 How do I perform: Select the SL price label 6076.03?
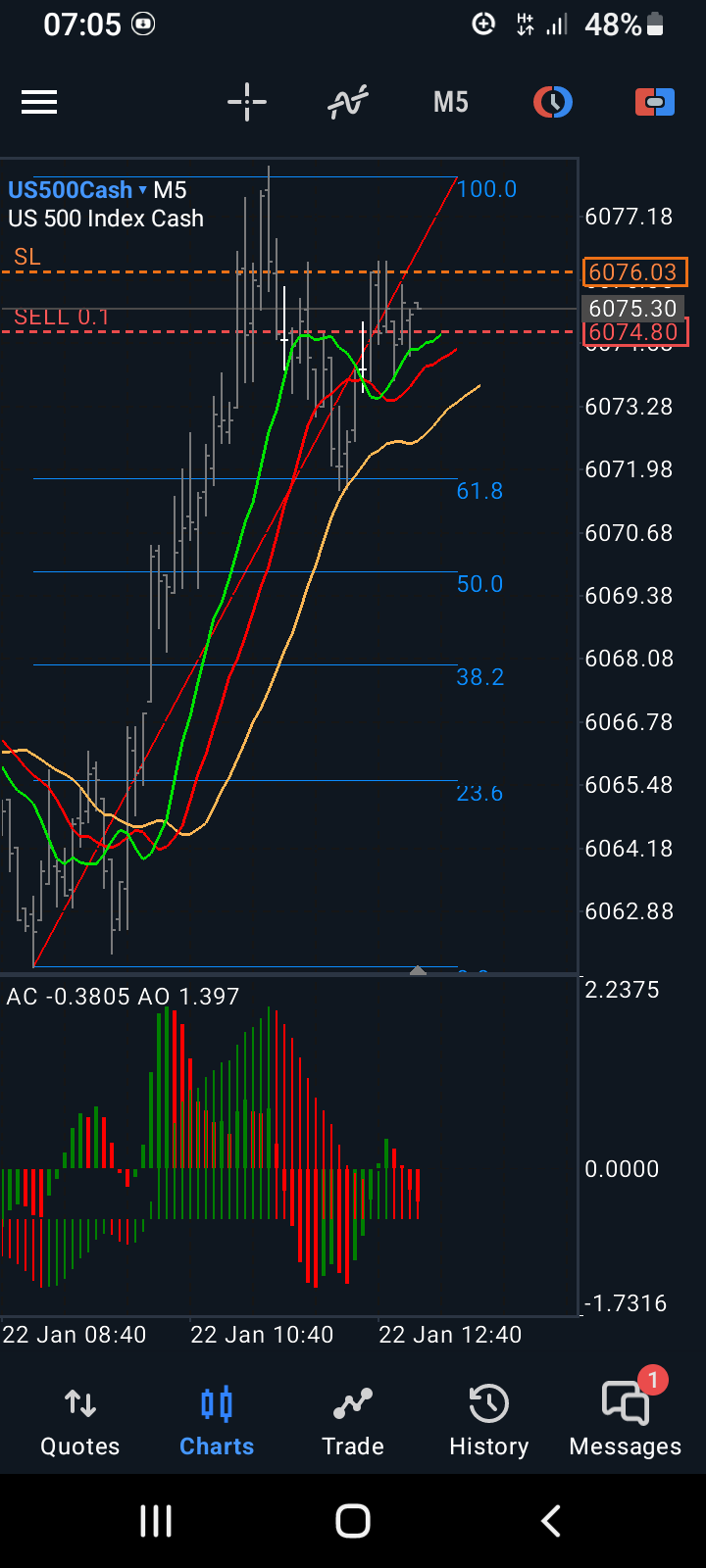click(x=634, y=272)
